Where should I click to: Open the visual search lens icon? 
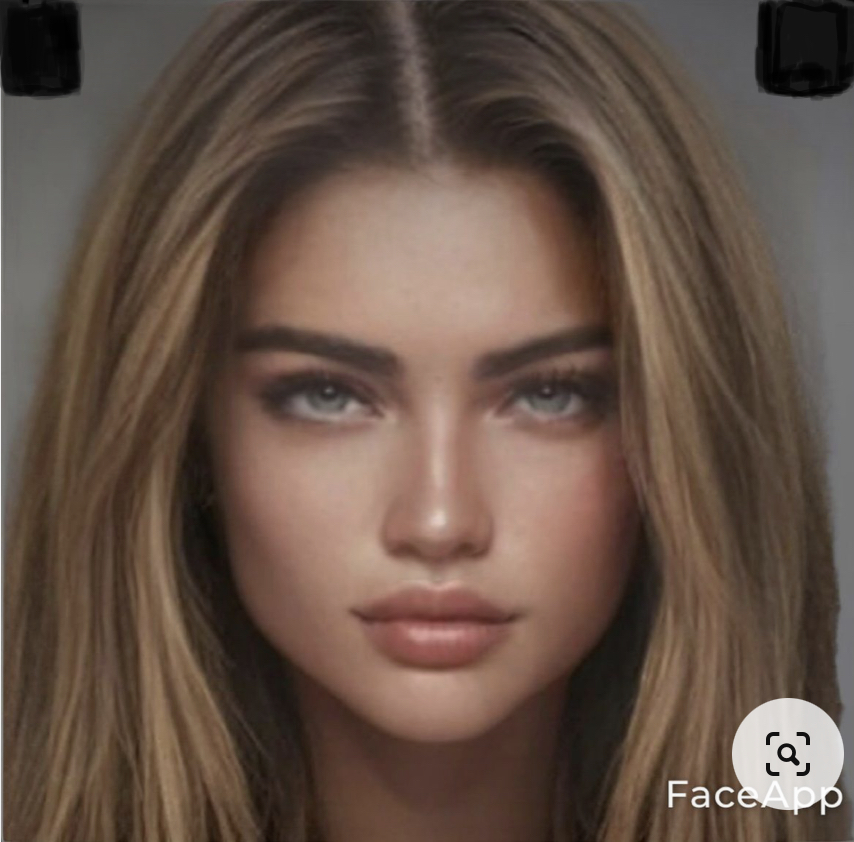pyautogui.click(x=787, y=753)
